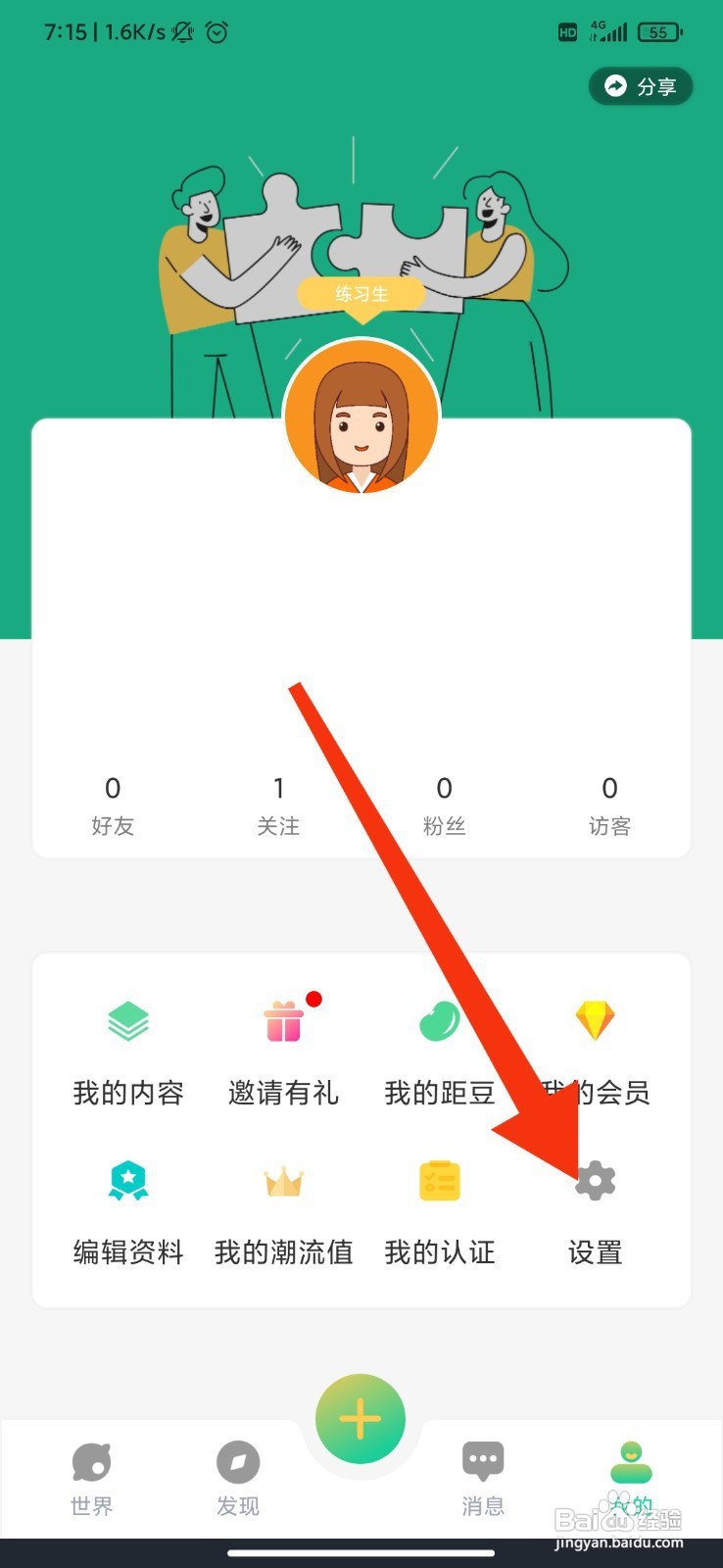Switch to the 我的 profile tab
Viewport: 723px width, 1568px height.
(630, 1470)
